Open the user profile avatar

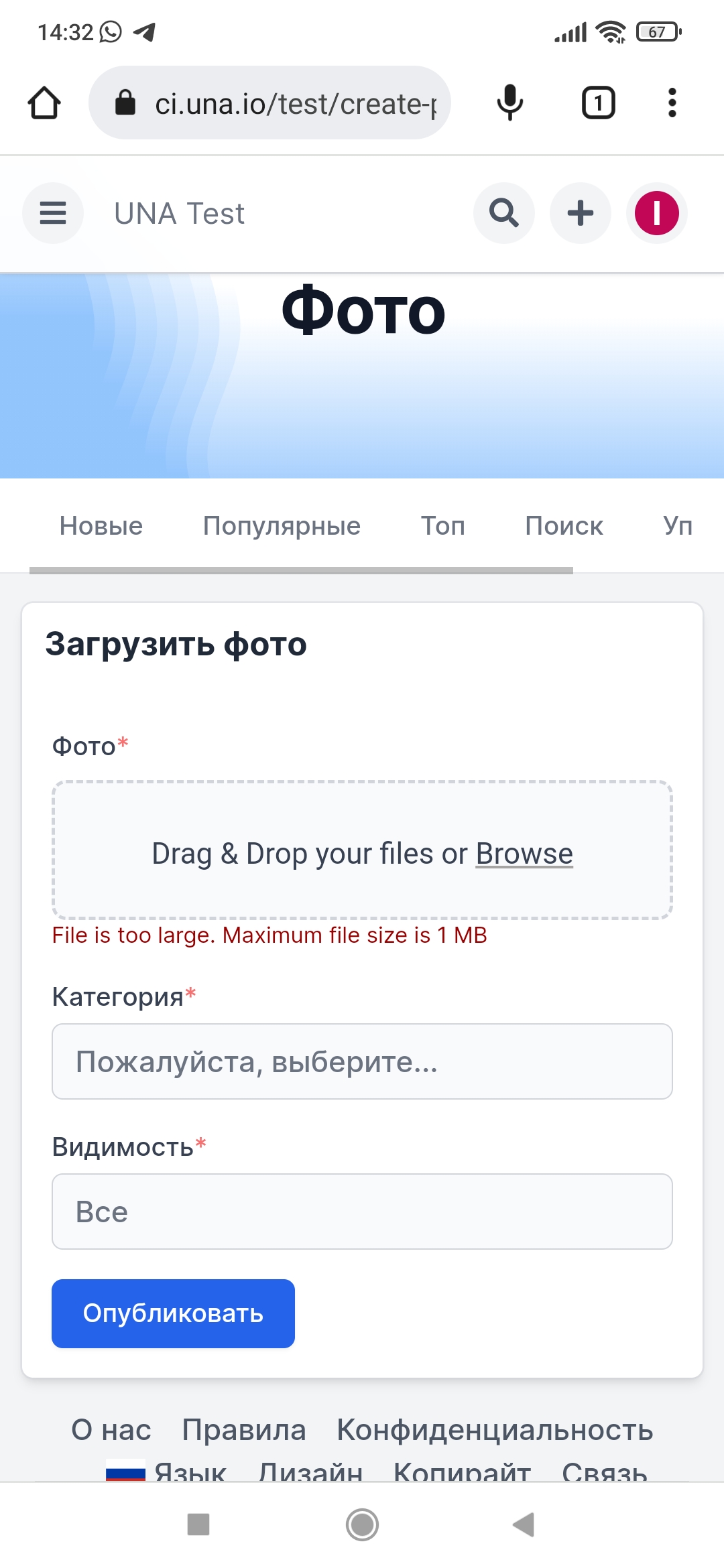click(x=656, y=213)
